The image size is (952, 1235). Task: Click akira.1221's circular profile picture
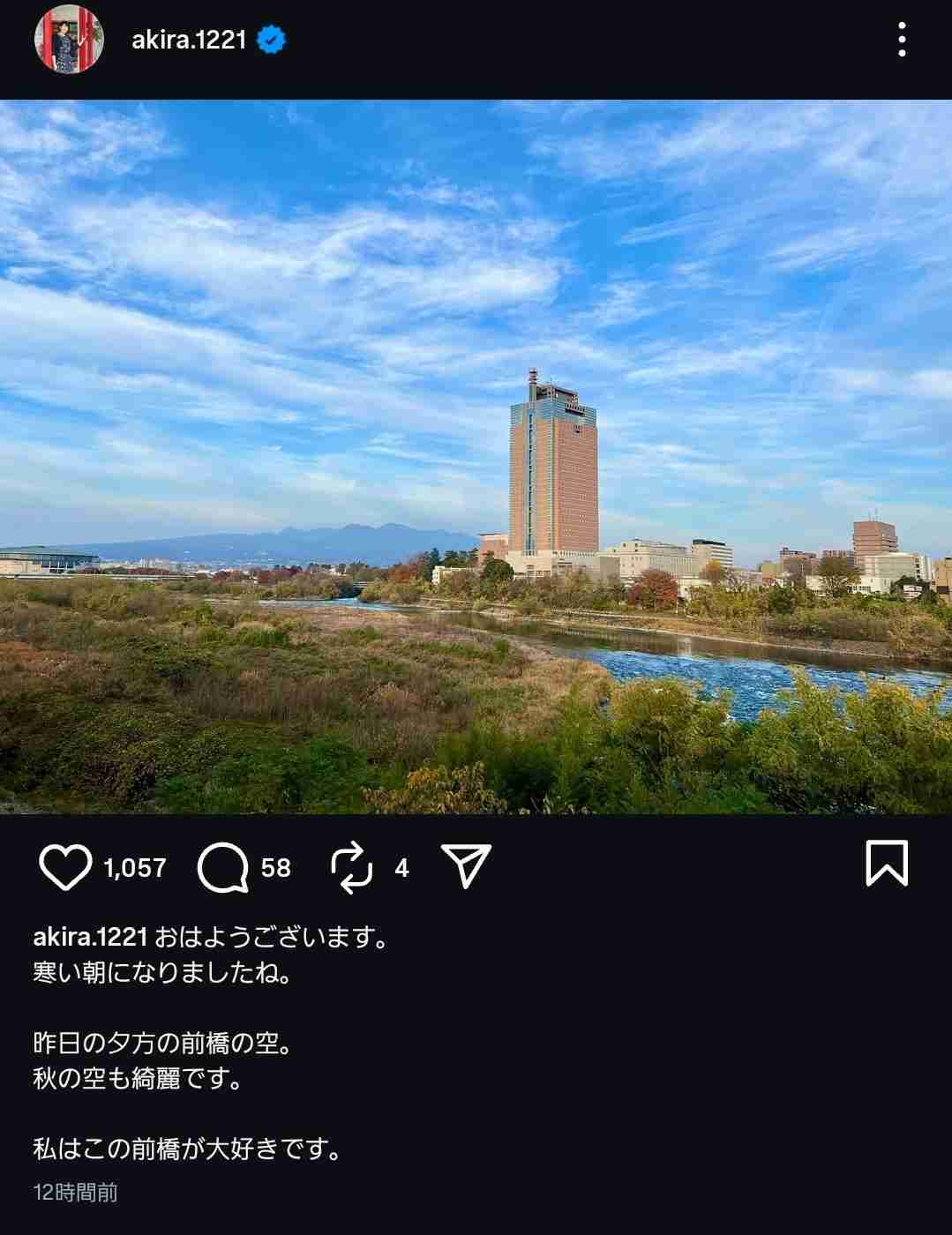pyautogui.click(x=69, y=38)
